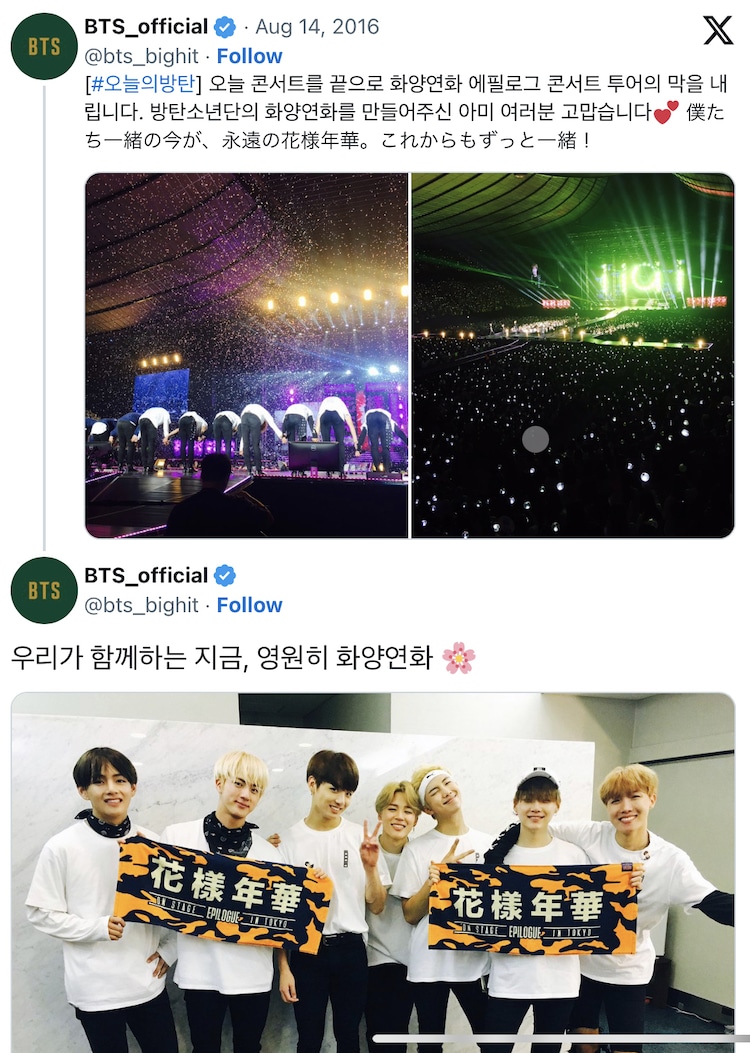The width and height of the screenshot is (750, 1053).
Task: Open the X logo link
Action: coord(717,31)
